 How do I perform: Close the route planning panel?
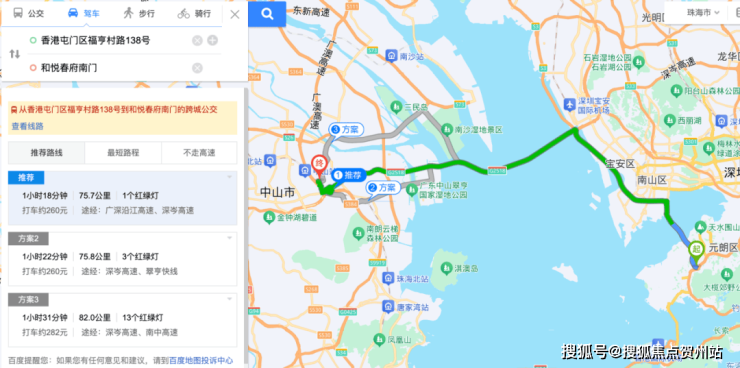tap(235, 14)
